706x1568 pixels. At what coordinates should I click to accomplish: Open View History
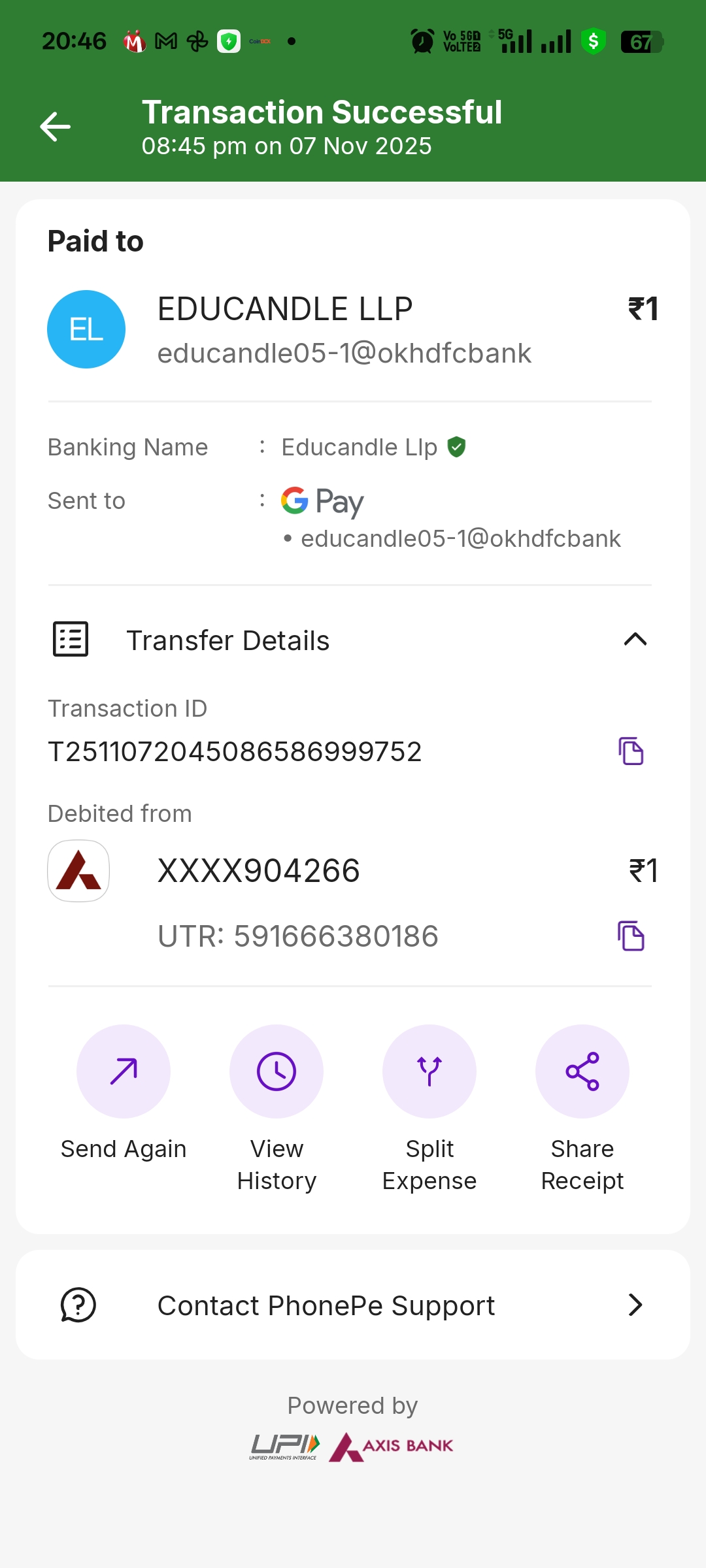pos(277,1072)
